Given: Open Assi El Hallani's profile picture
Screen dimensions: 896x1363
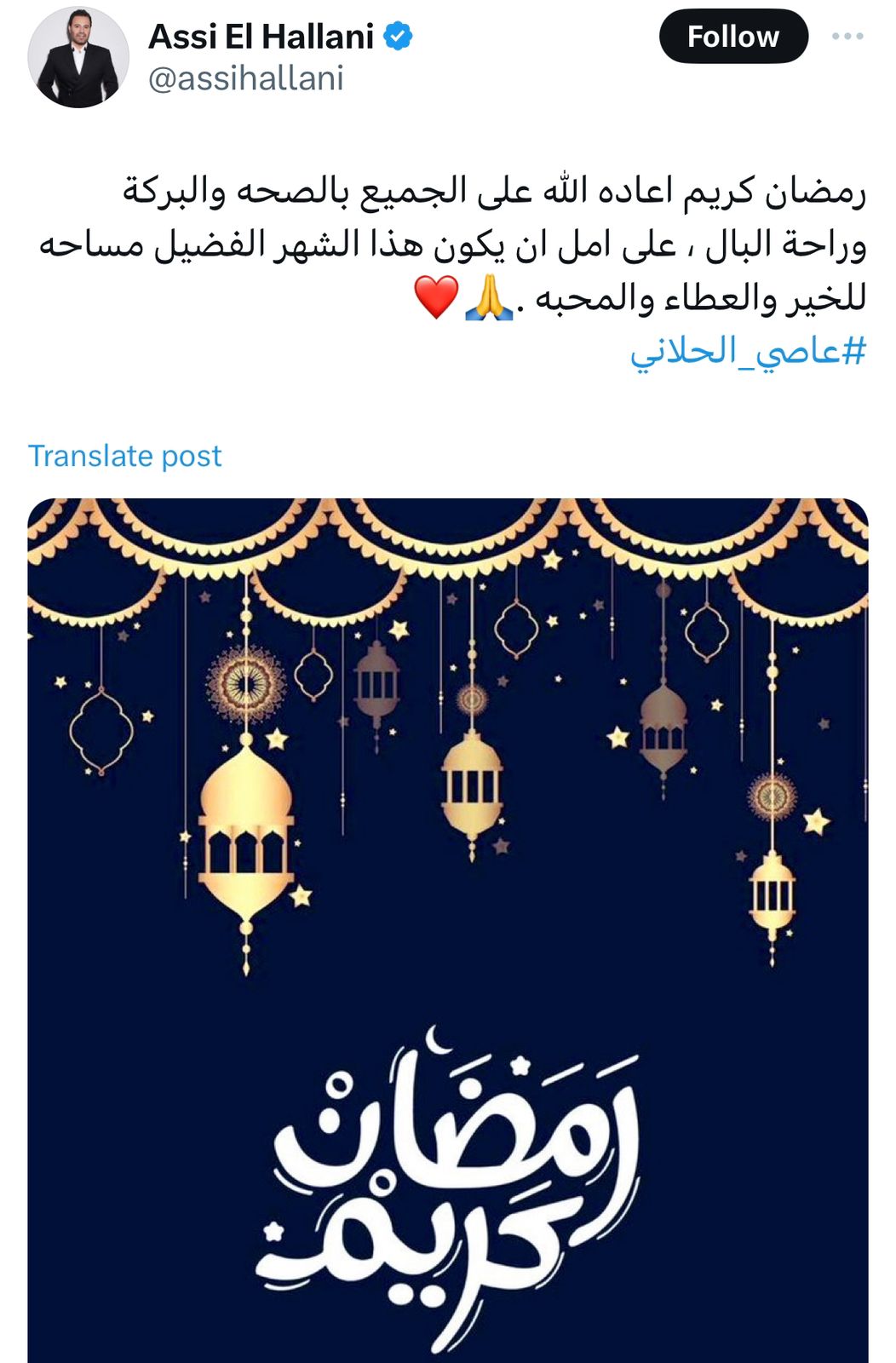Looking at the screenshot, I should pos(78,57).
